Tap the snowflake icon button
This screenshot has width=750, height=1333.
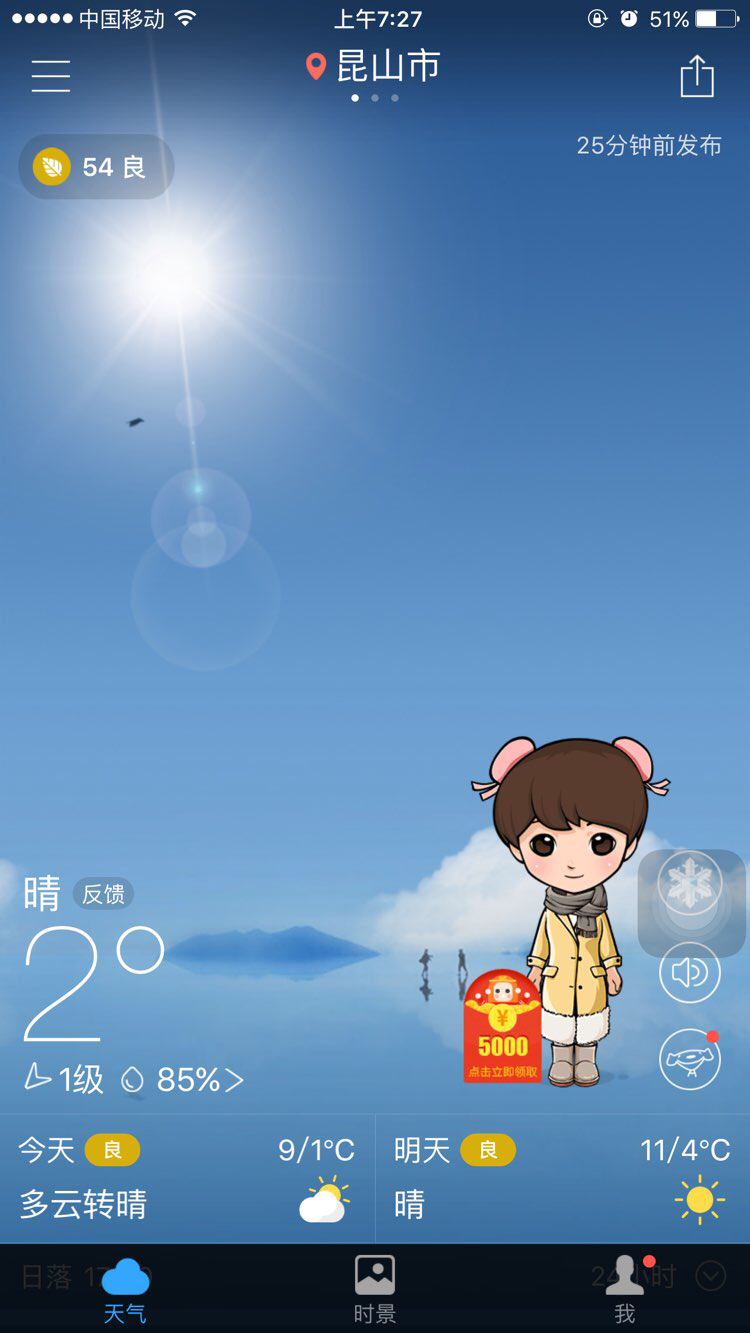coord(690,884)
